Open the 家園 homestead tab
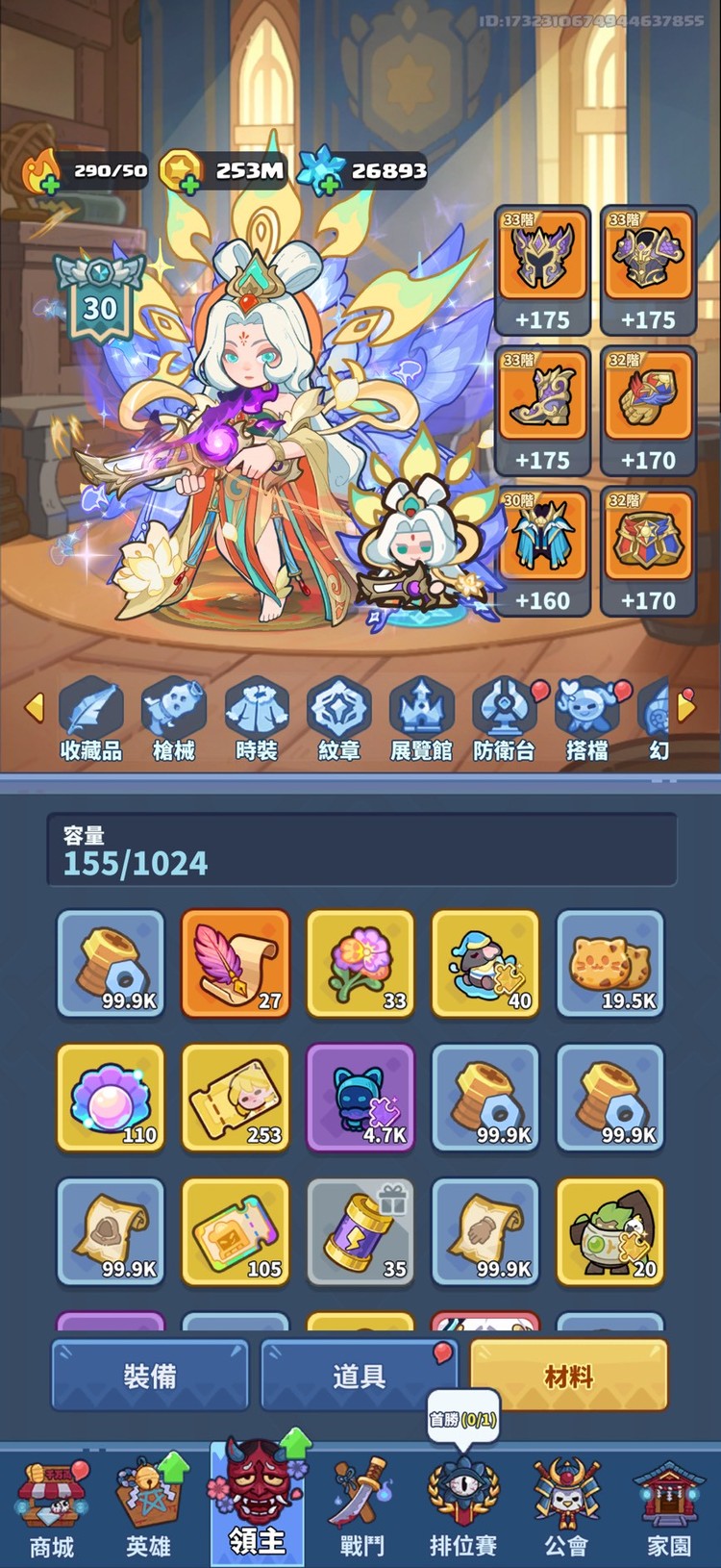 pyautogui.click(x=668, y=1509)
